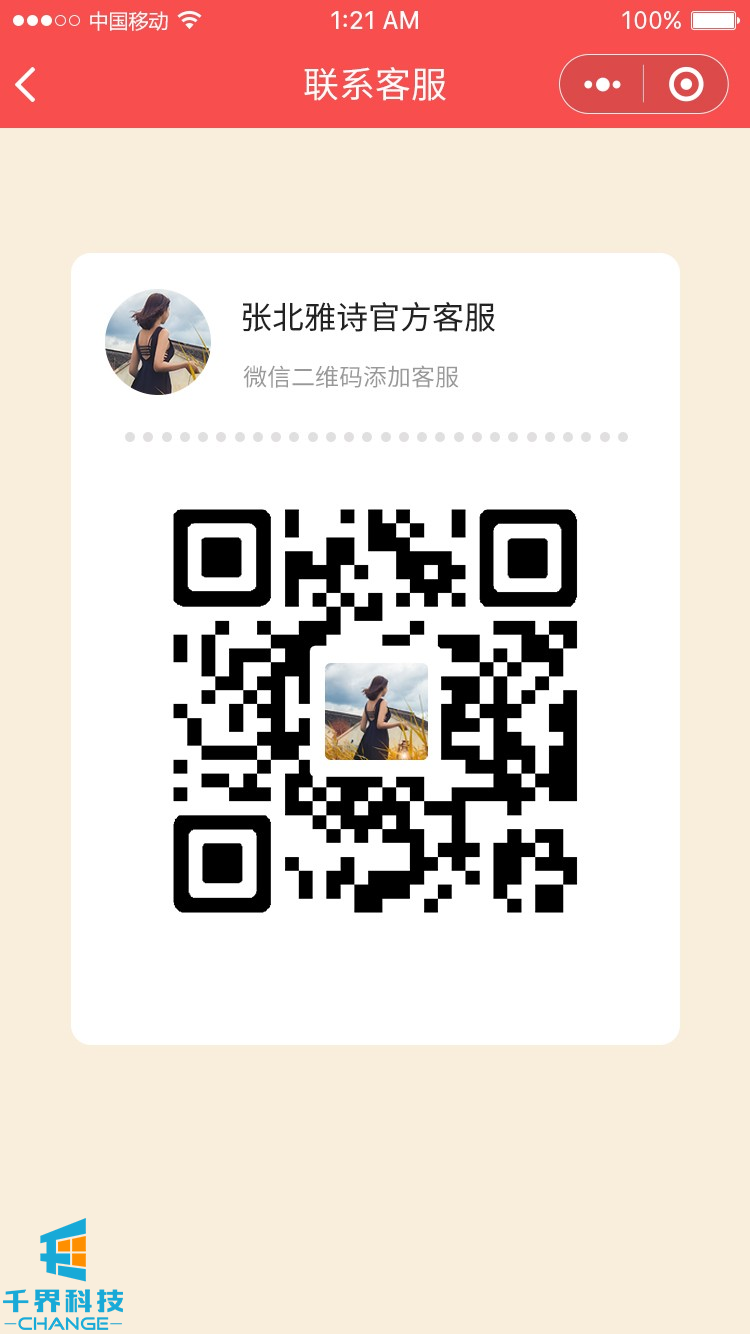Go back using the header arrow
The image size is (750, 1334).
coord(27,85)
